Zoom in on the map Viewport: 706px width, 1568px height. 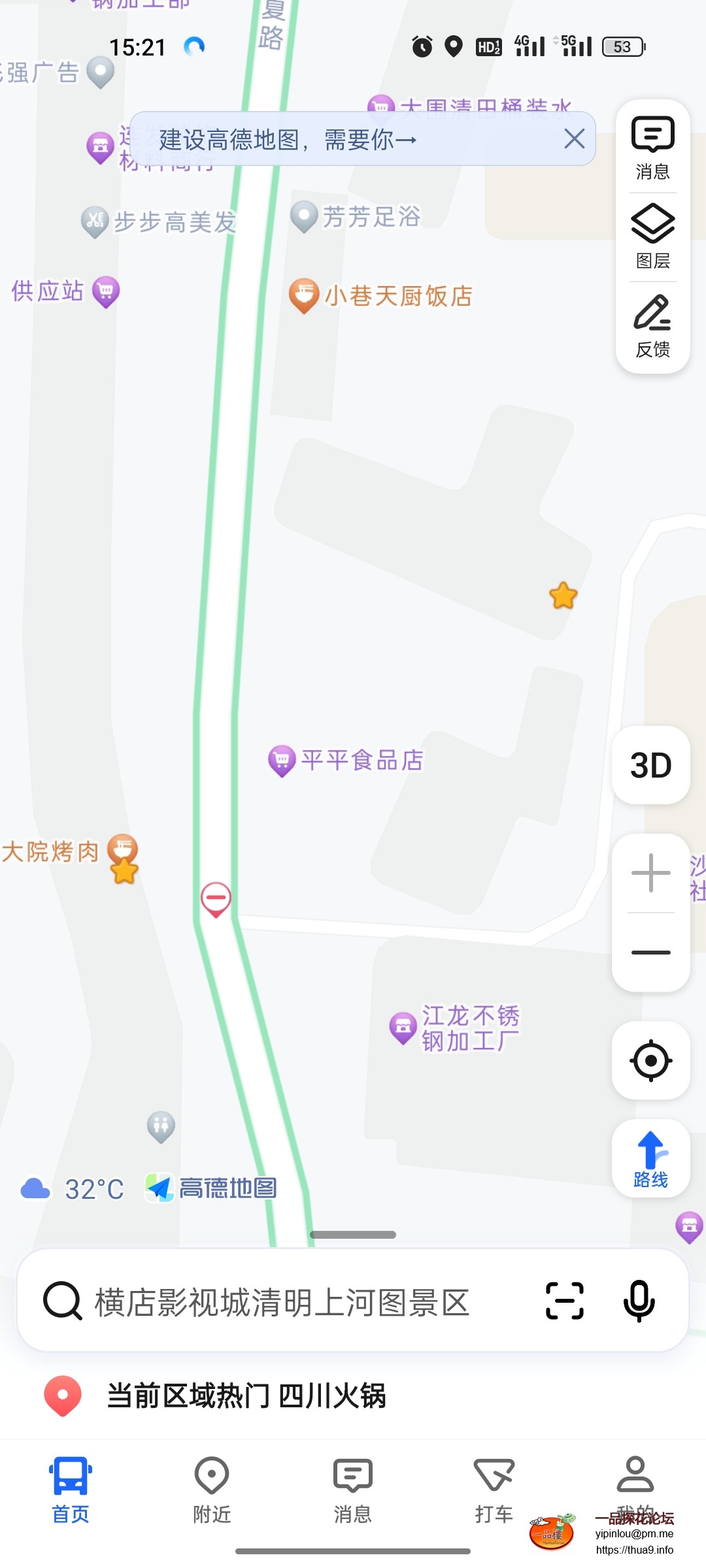[x=651, y=873]
